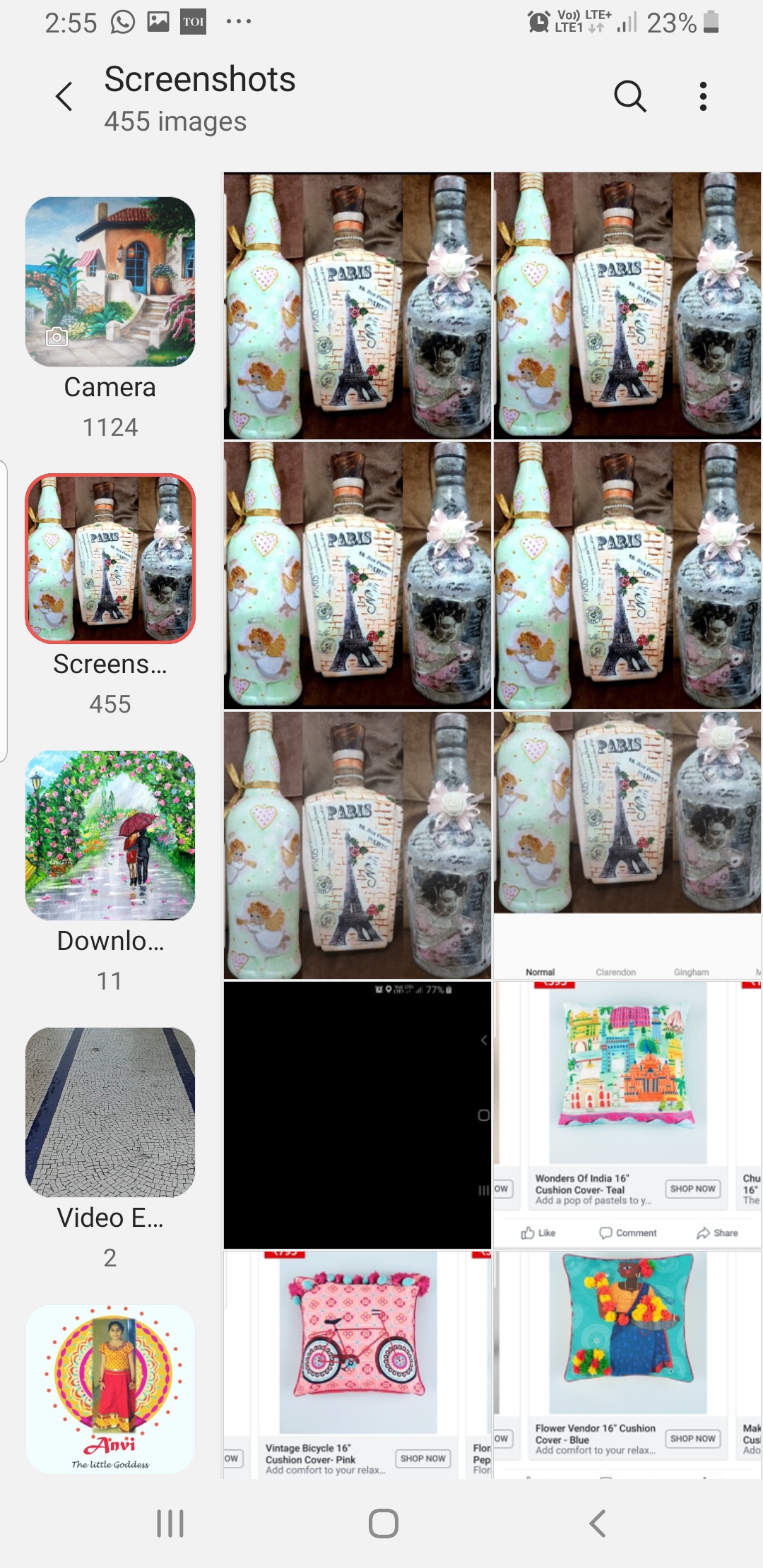Image resolution: width=763 pixels, height=1568 pixels.
Task: Open the Camera album
Action: [110, 282]
